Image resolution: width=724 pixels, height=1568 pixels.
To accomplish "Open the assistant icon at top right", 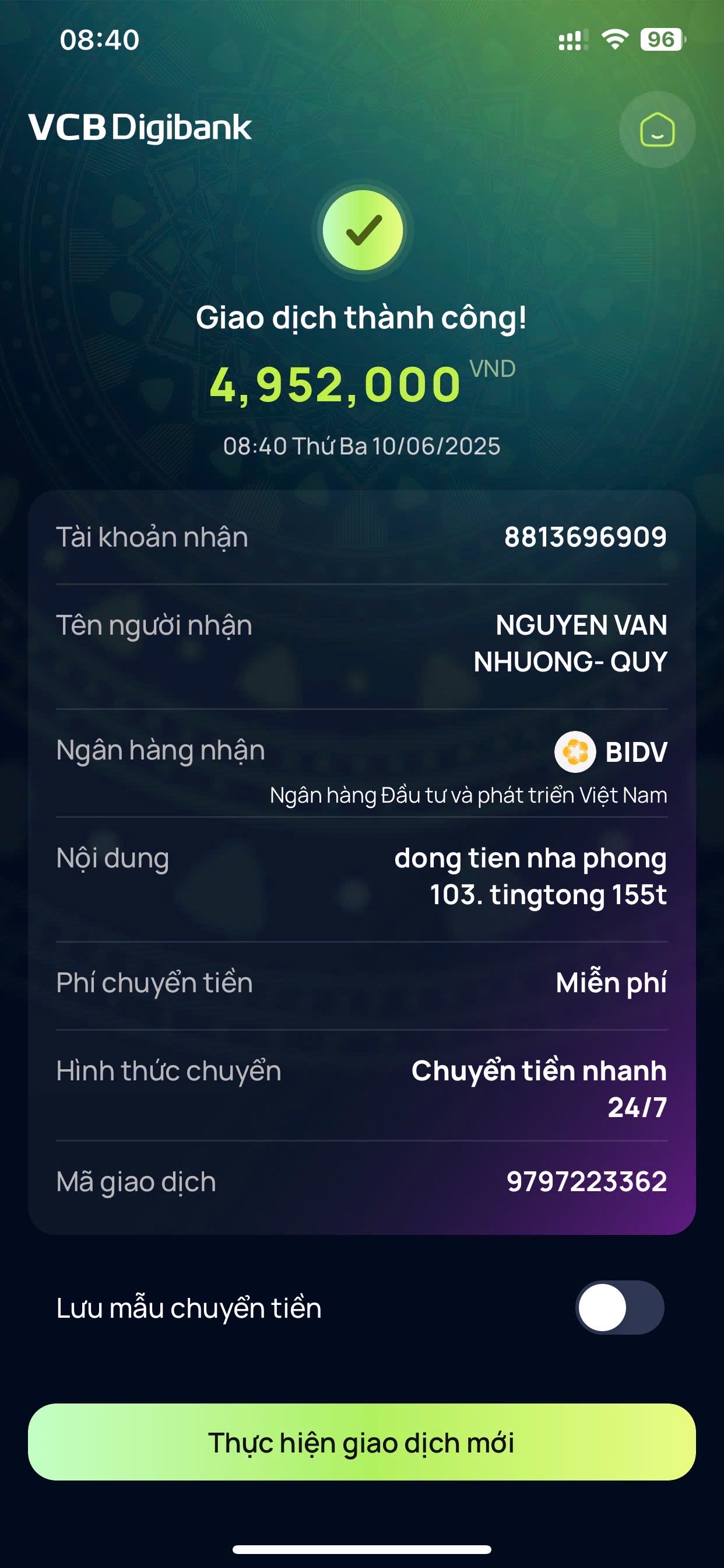I will tap(656, 129).
